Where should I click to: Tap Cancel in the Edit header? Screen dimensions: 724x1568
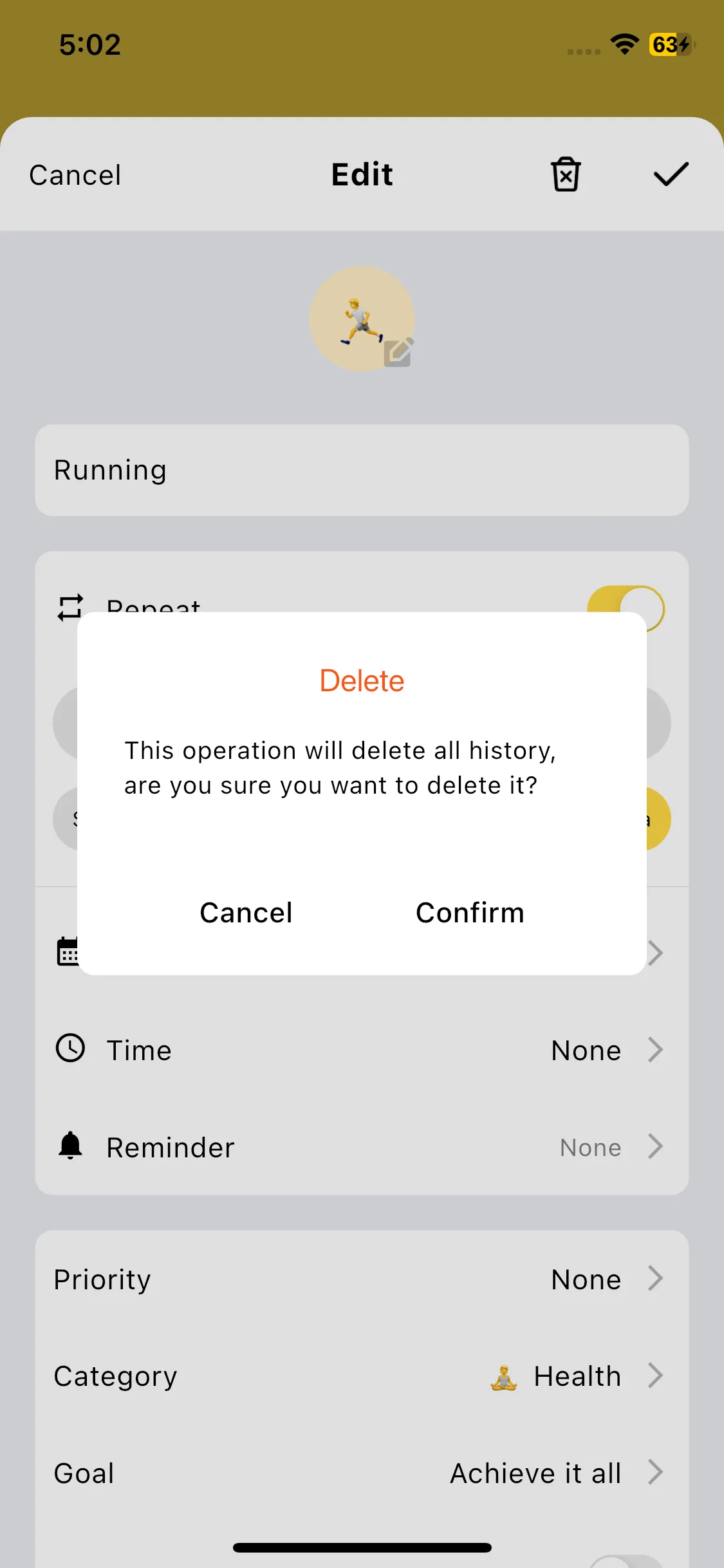75,175
